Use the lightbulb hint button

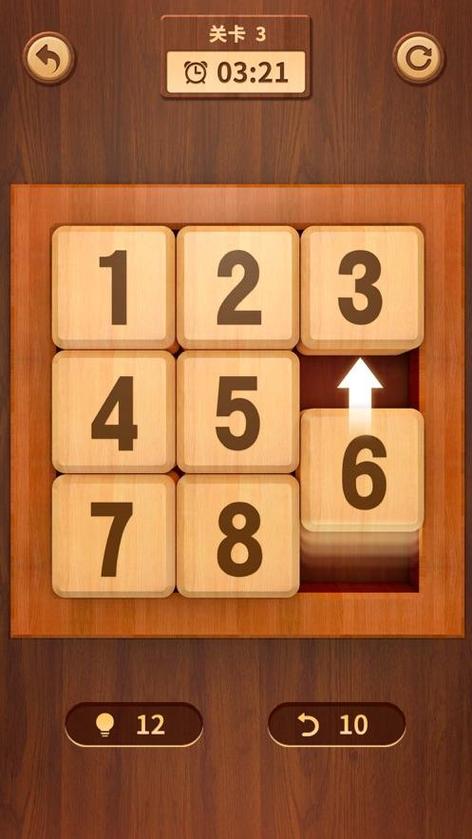point(134,724)
